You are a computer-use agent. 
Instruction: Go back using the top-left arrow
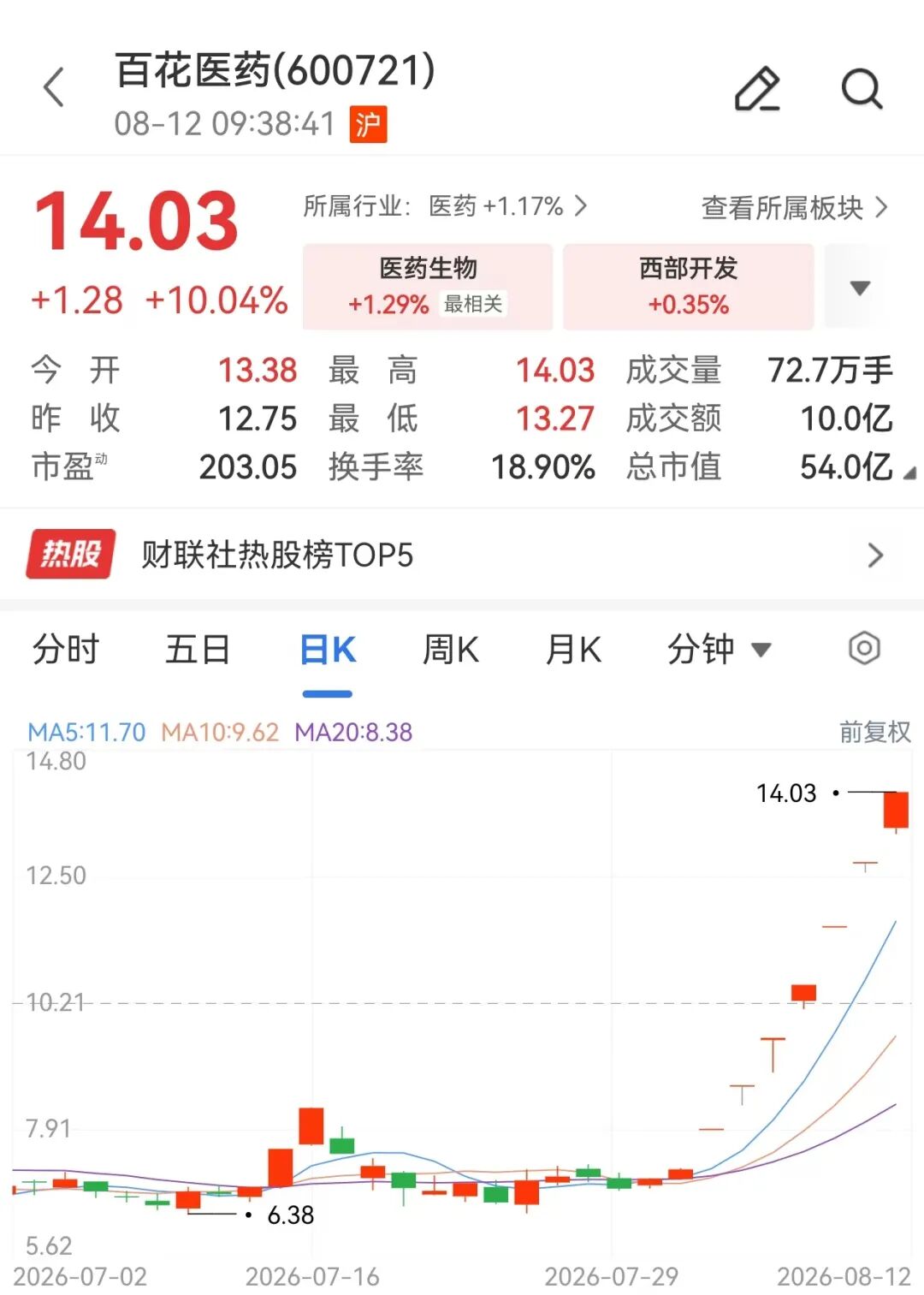(54, 87)
